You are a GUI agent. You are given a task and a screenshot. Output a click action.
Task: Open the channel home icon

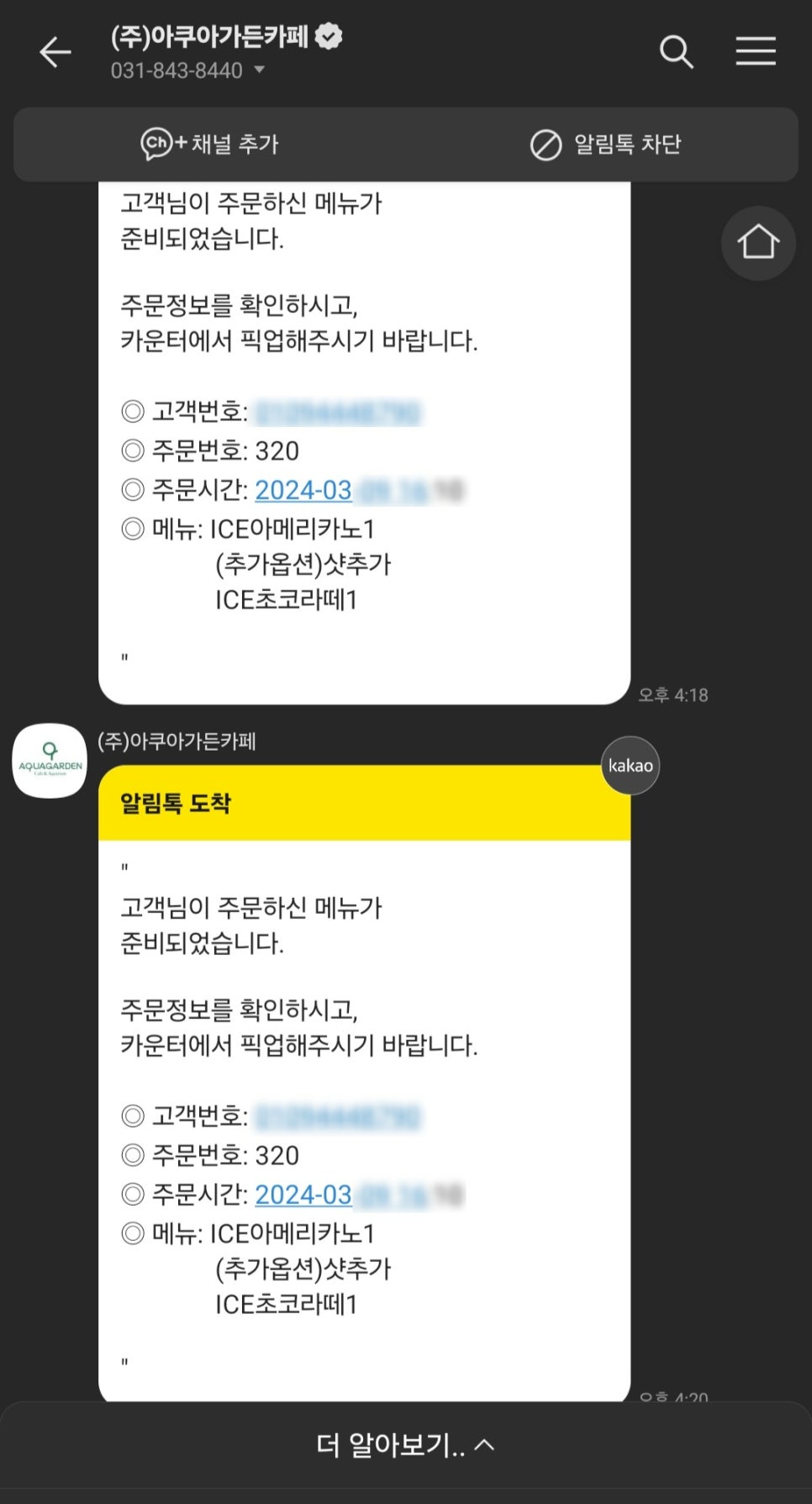click(x=757, y=243)
